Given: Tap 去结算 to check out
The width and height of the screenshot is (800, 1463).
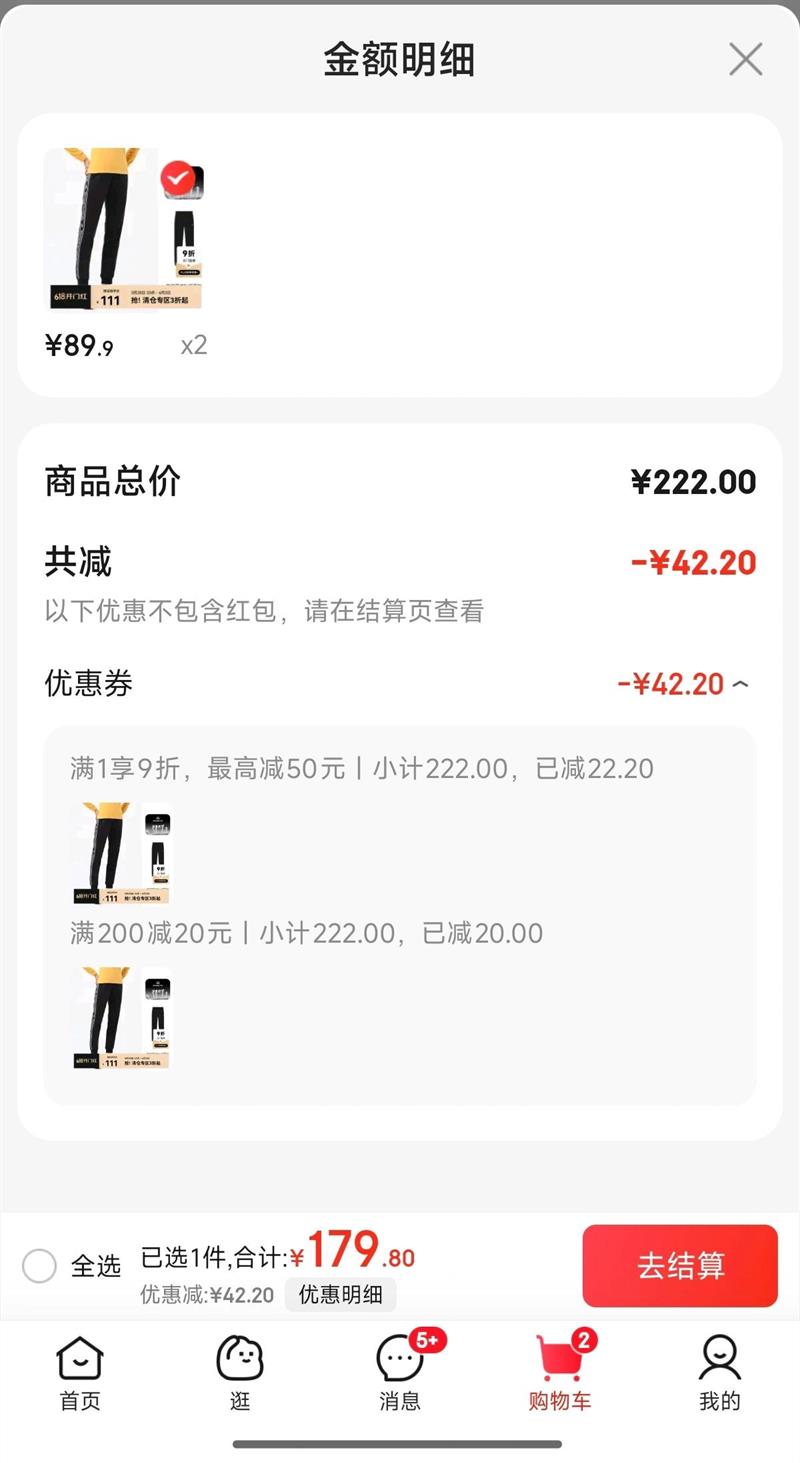Looking at the screenshot, I should click(680, 1265).
